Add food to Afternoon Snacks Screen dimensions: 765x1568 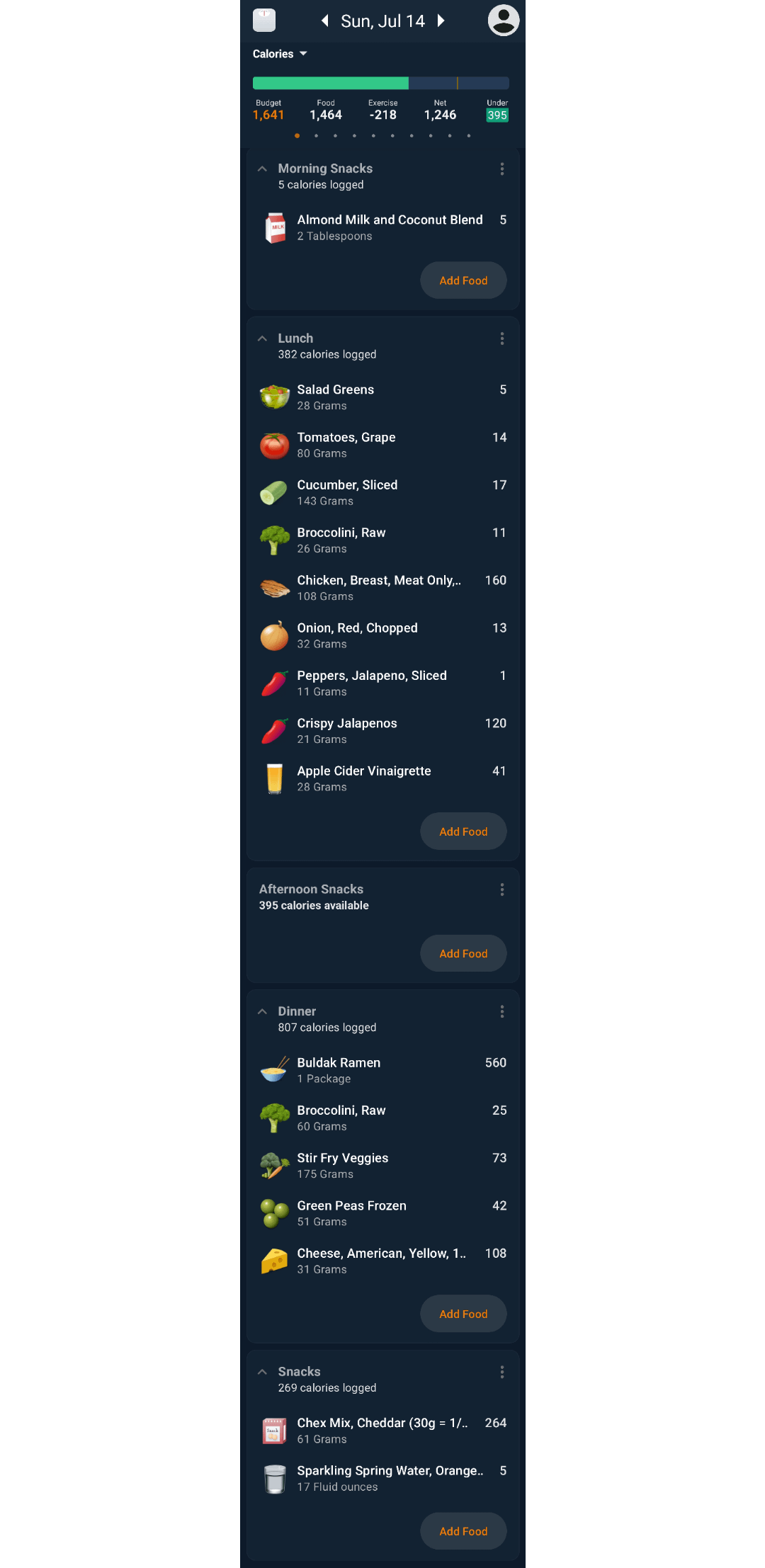click(x=463, y=953)
